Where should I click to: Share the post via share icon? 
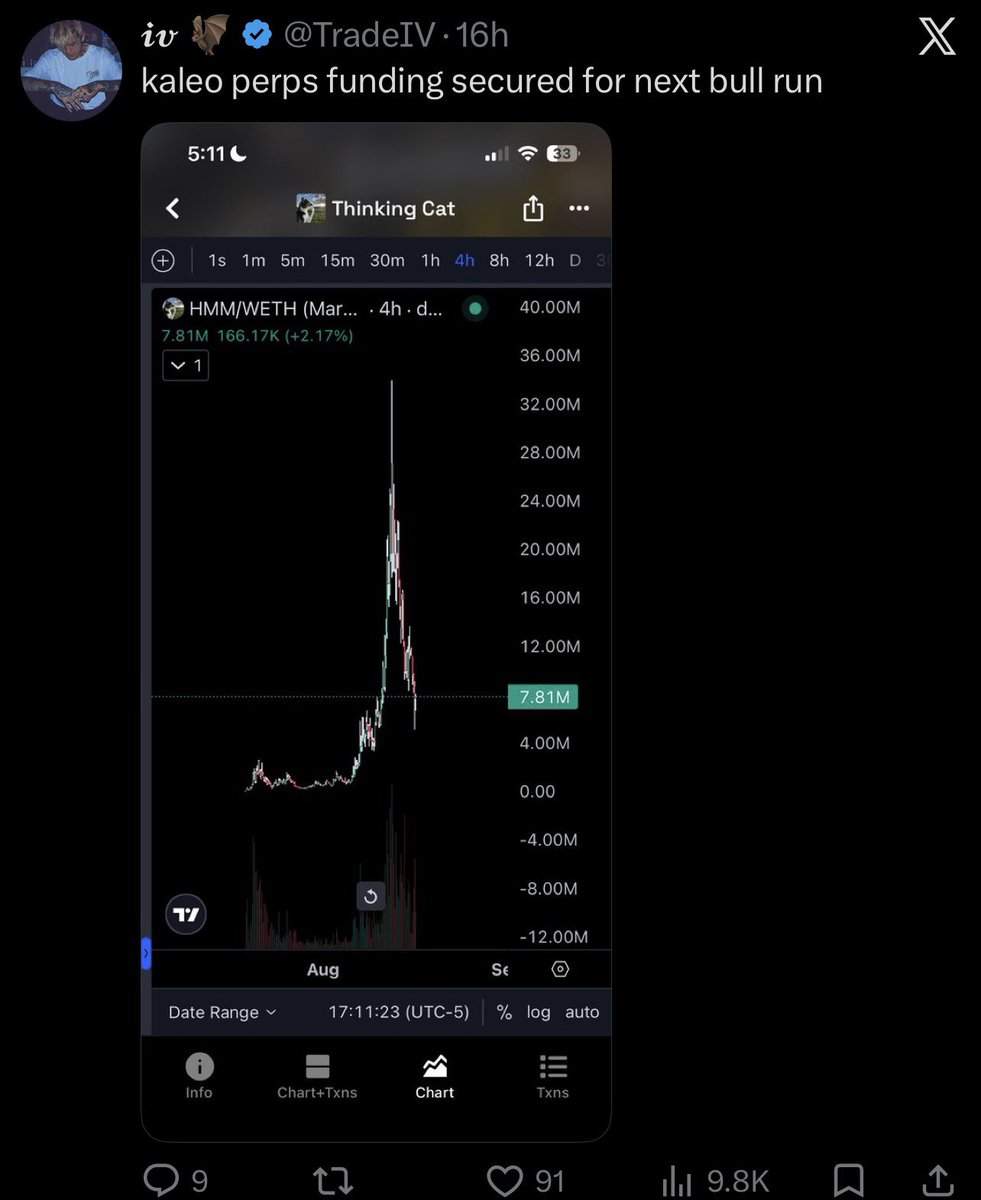click(936, 1181)
